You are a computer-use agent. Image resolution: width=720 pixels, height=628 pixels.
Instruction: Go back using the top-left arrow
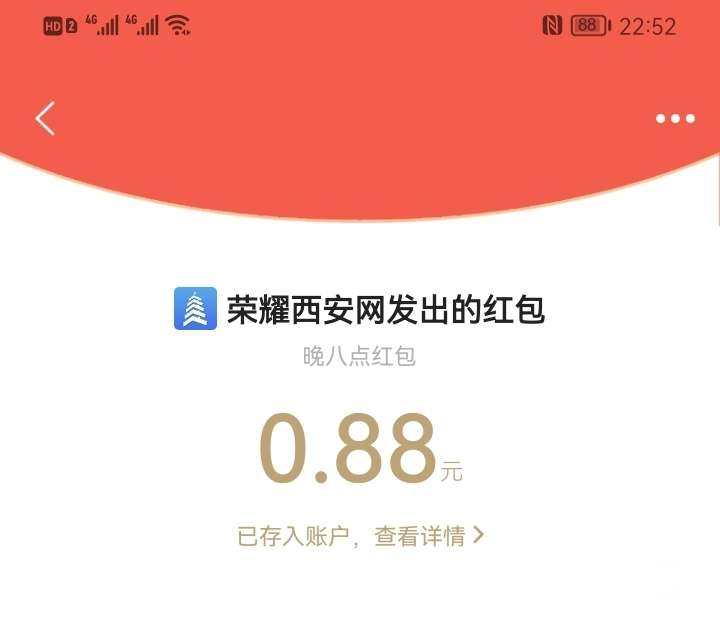(45, 119)
